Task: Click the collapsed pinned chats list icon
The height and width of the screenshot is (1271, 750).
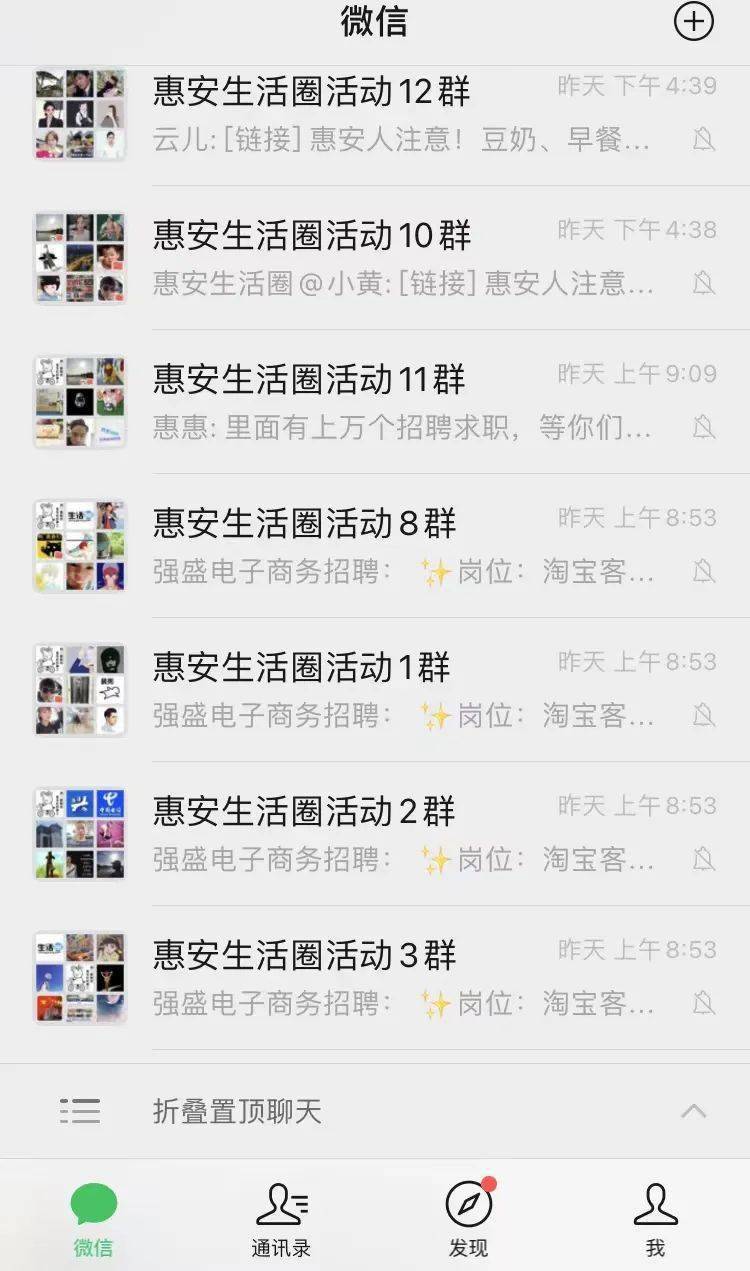Action: tap(80, 1110)
